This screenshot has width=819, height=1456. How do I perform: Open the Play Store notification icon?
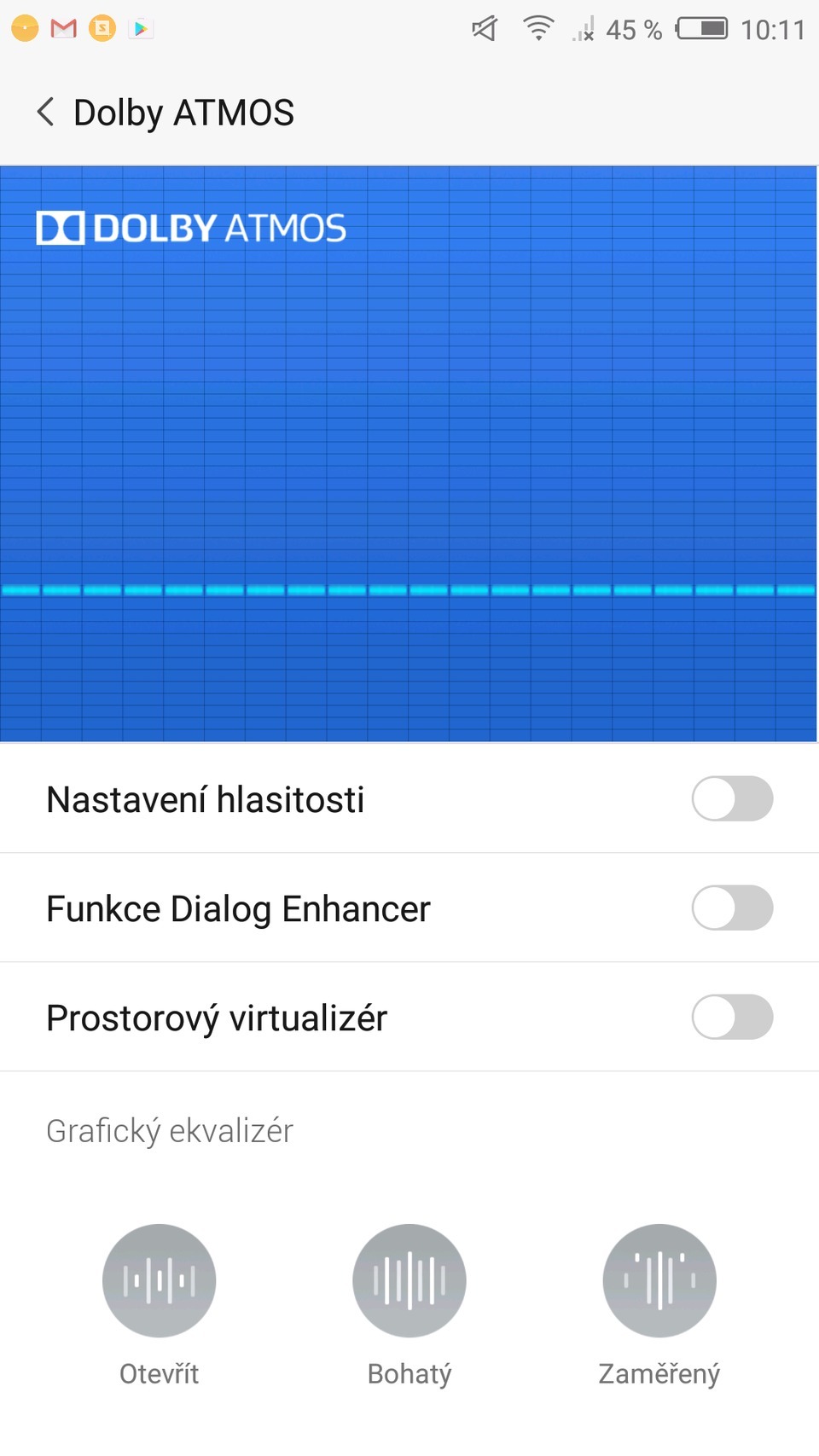tap(141, 27)
